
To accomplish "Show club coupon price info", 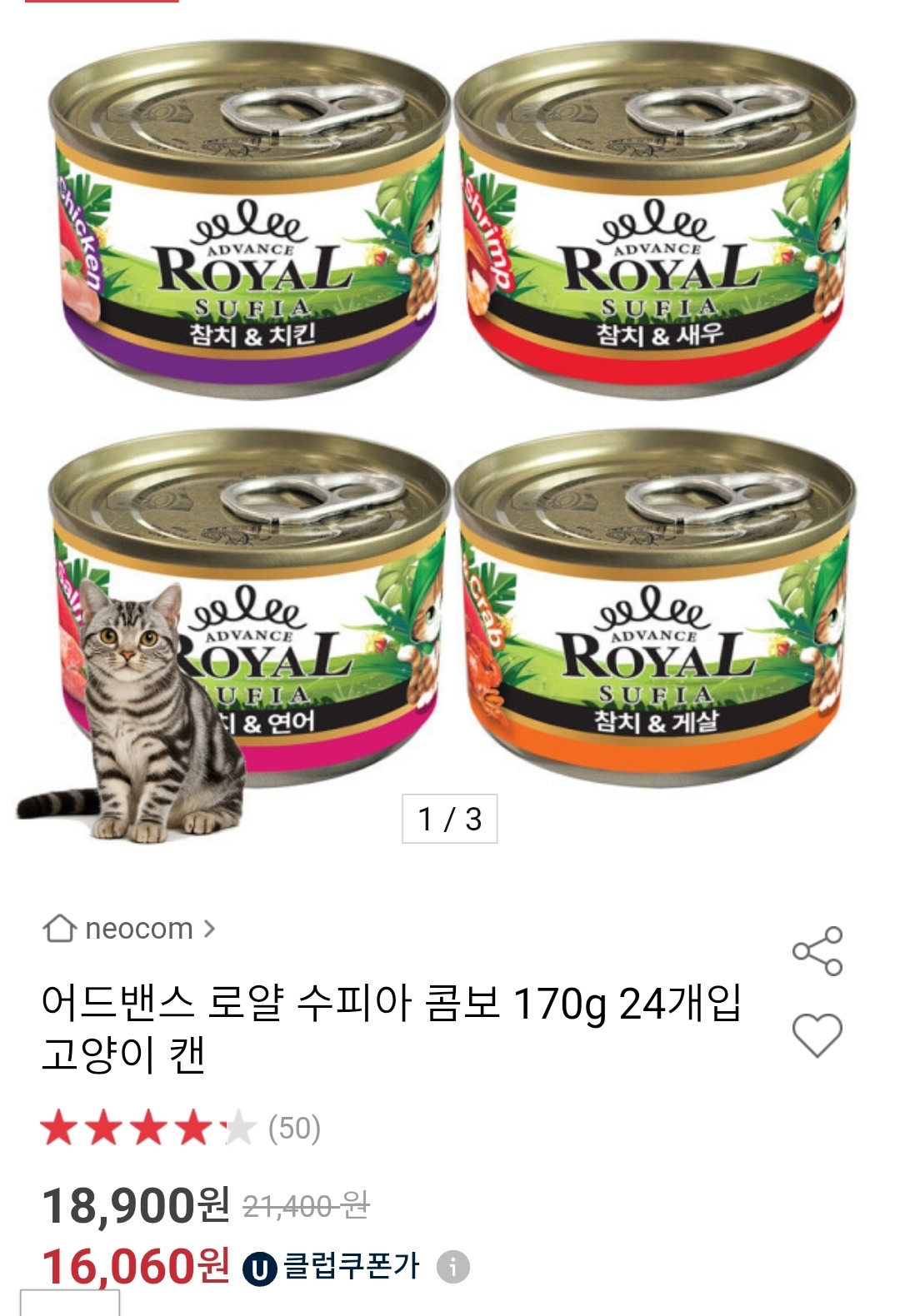I will tap(453, 1267).
